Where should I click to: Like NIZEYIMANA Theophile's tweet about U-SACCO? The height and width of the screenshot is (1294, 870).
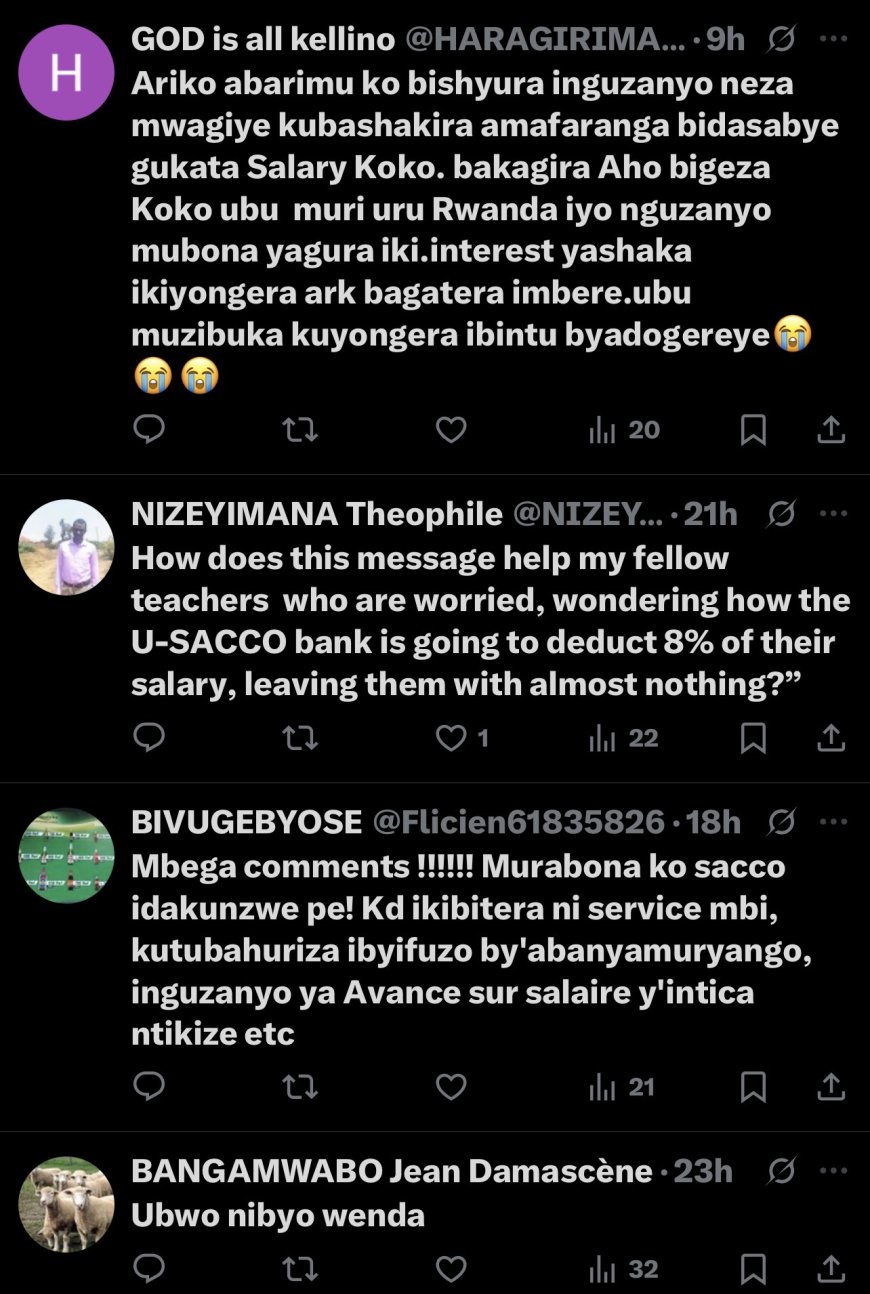point(452,738)
